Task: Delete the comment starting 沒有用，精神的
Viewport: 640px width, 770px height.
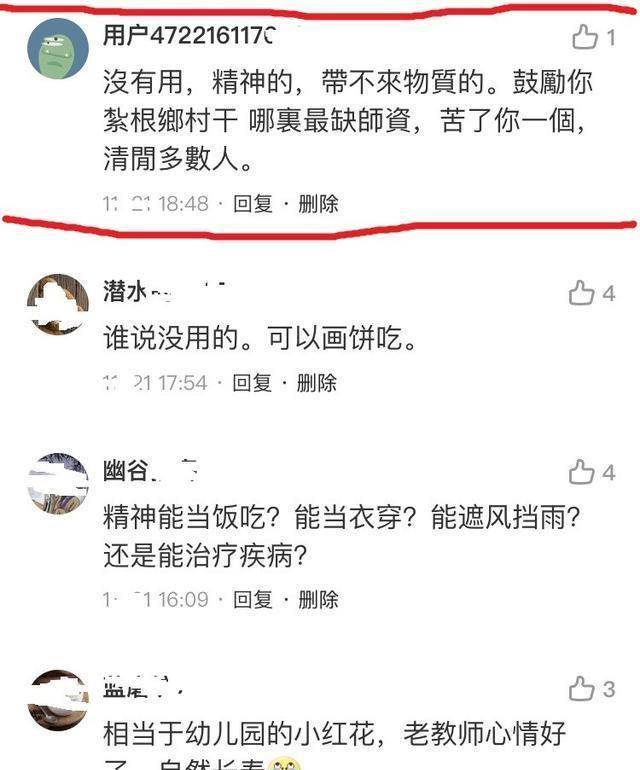Action: coord(318,204)
